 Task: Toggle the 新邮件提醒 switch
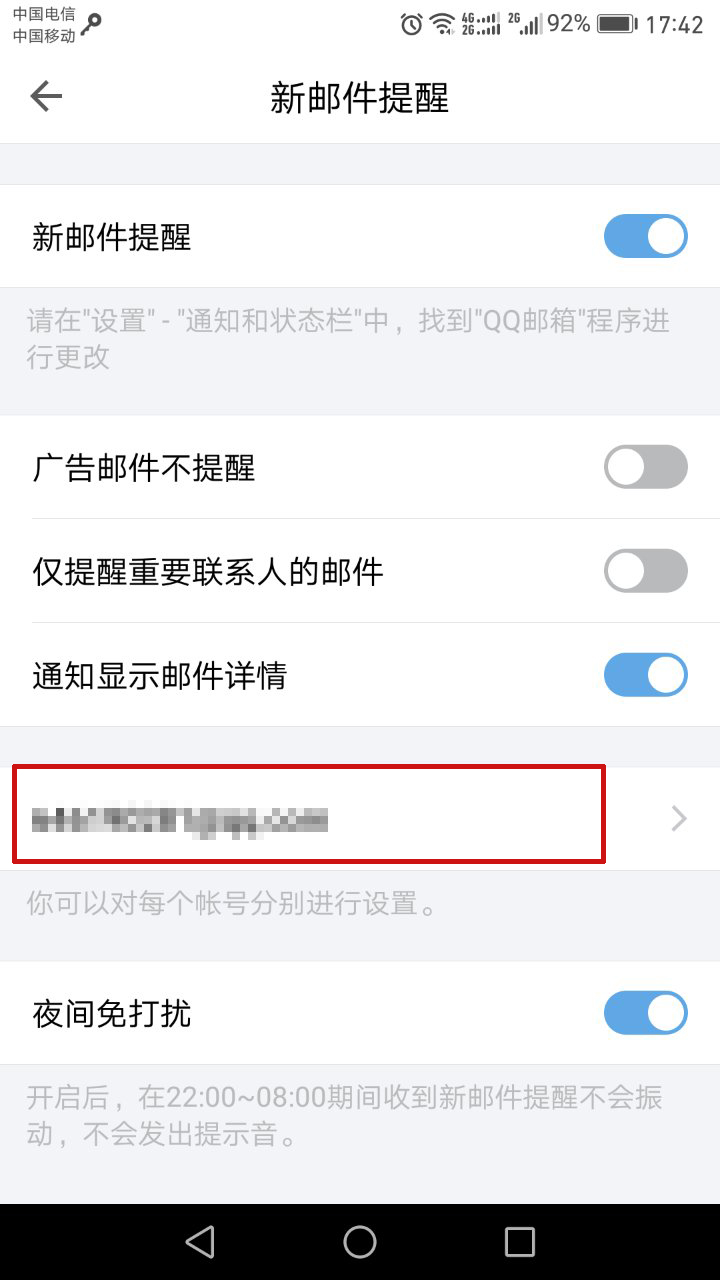[x=645, y=237]
